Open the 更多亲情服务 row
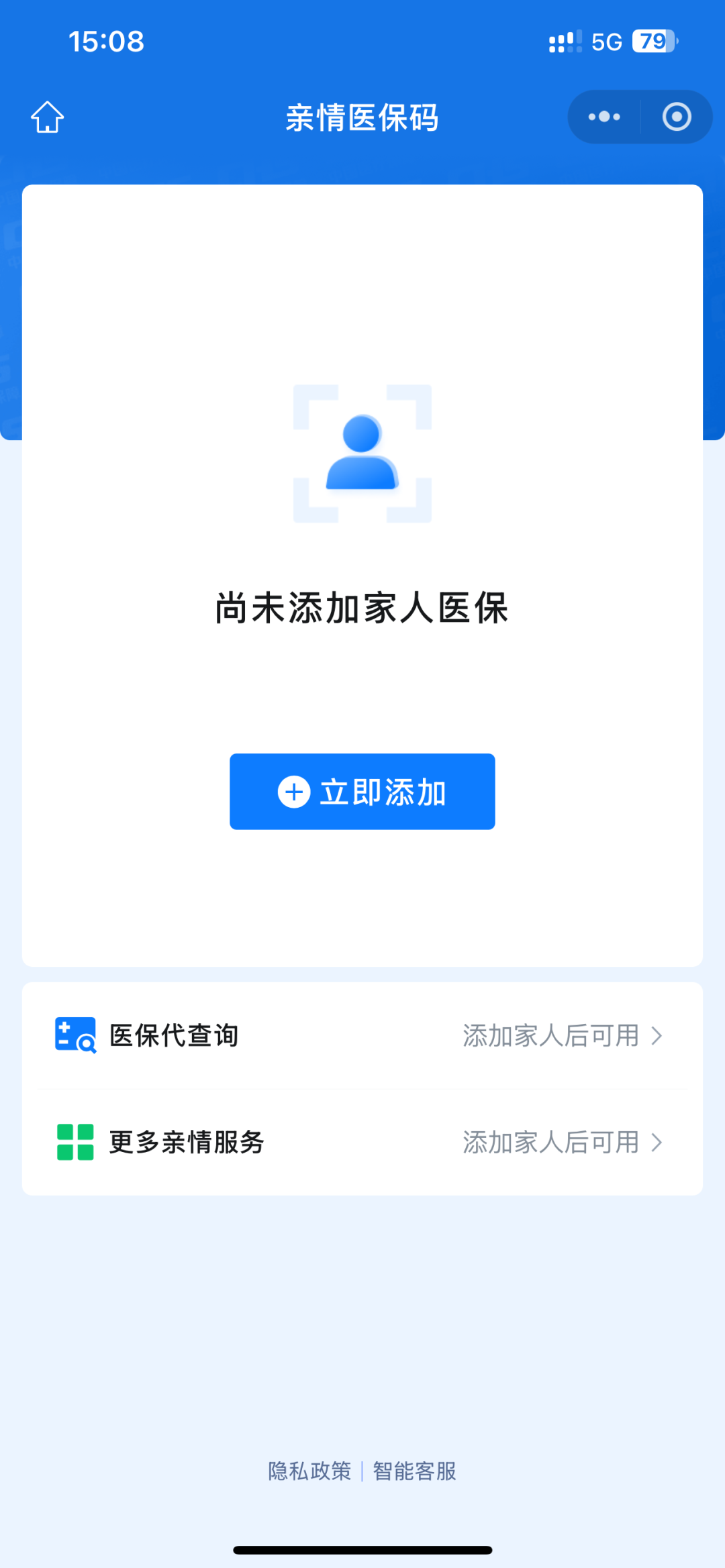Image resolution: width=725 pixels, height=1568 pixels. (362, 1142)
